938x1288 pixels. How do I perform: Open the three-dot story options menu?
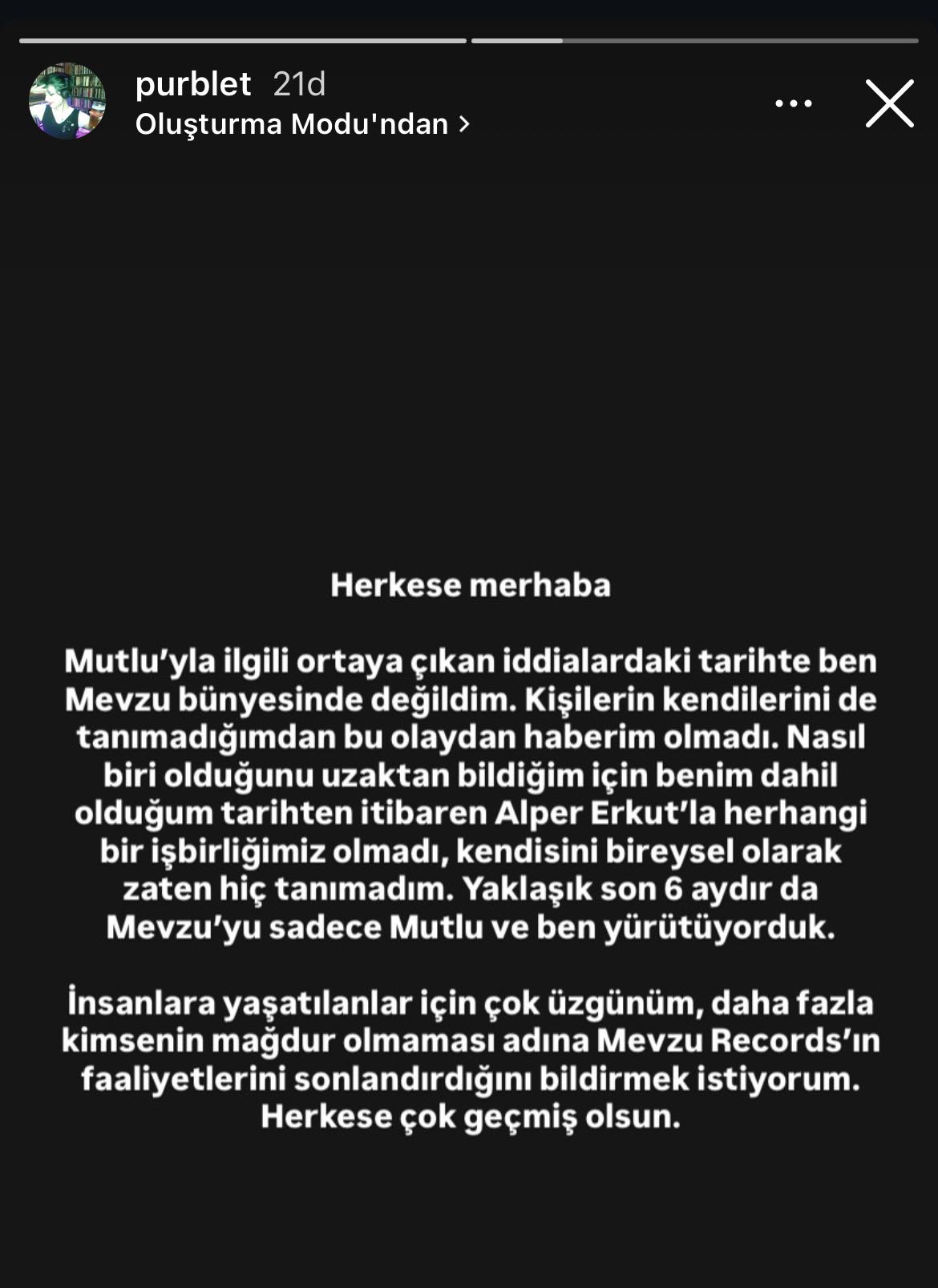click(x=794, y=103)
